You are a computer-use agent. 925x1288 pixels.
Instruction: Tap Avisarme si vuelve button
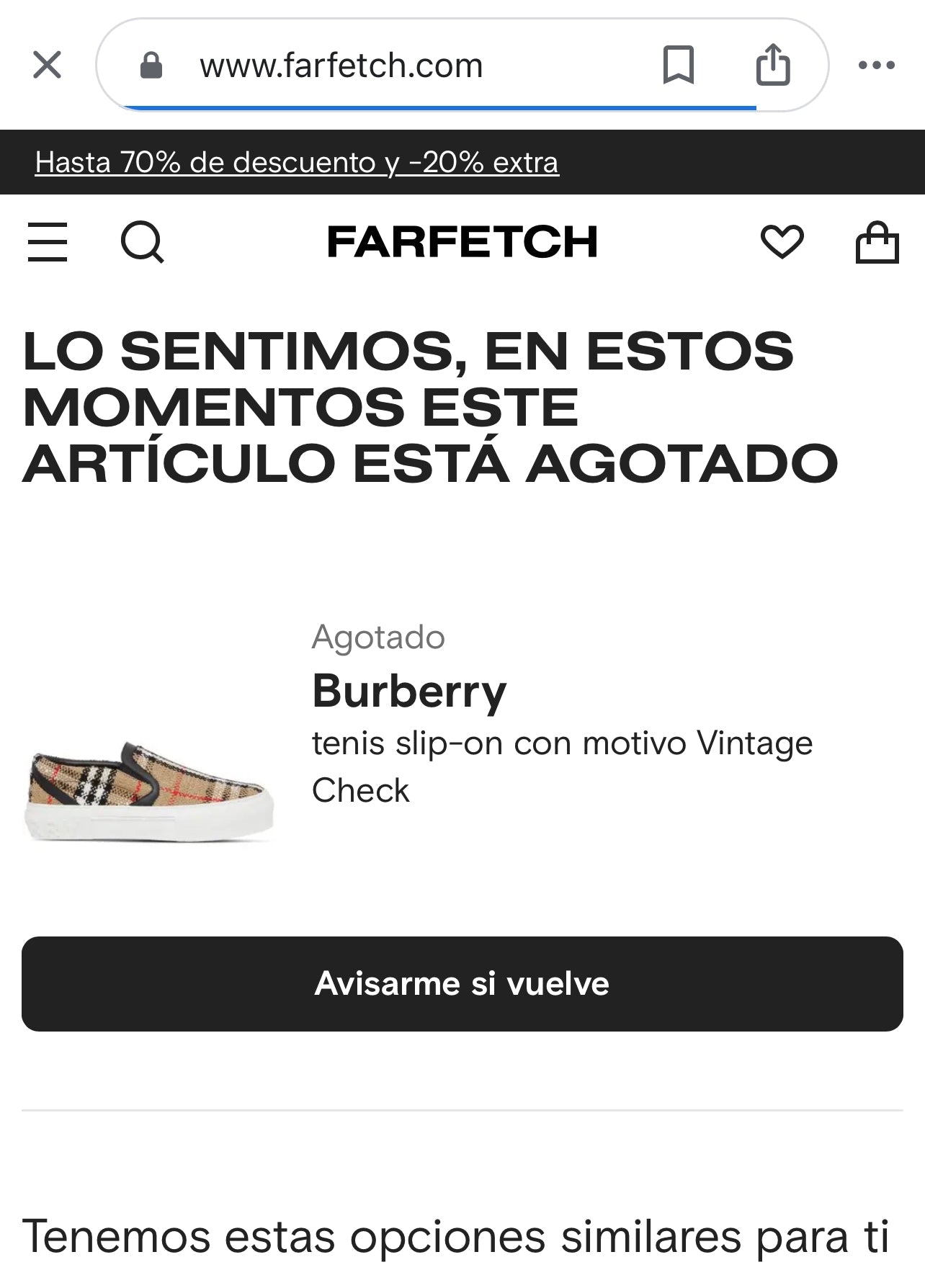462,984
